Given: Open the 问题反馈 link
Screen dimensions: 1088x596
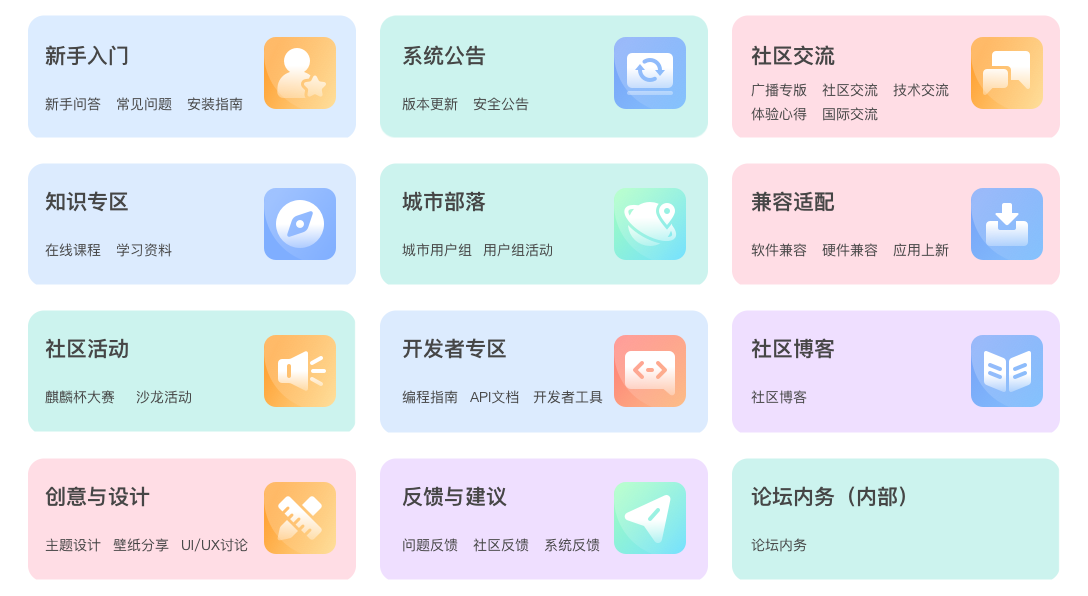Looking at the screenshot, I should click(x=430, y=545).
